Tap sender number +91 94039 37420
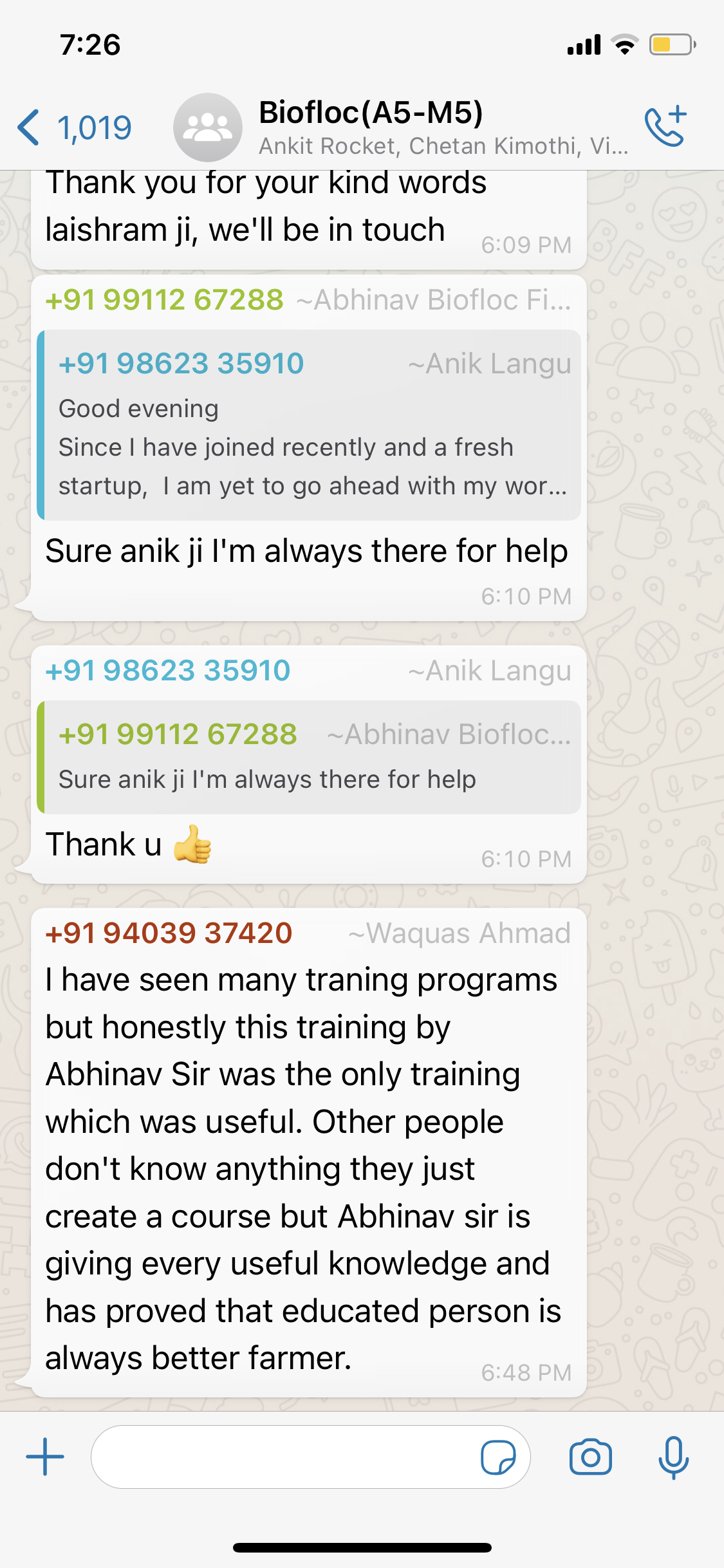 pos(169,933)
